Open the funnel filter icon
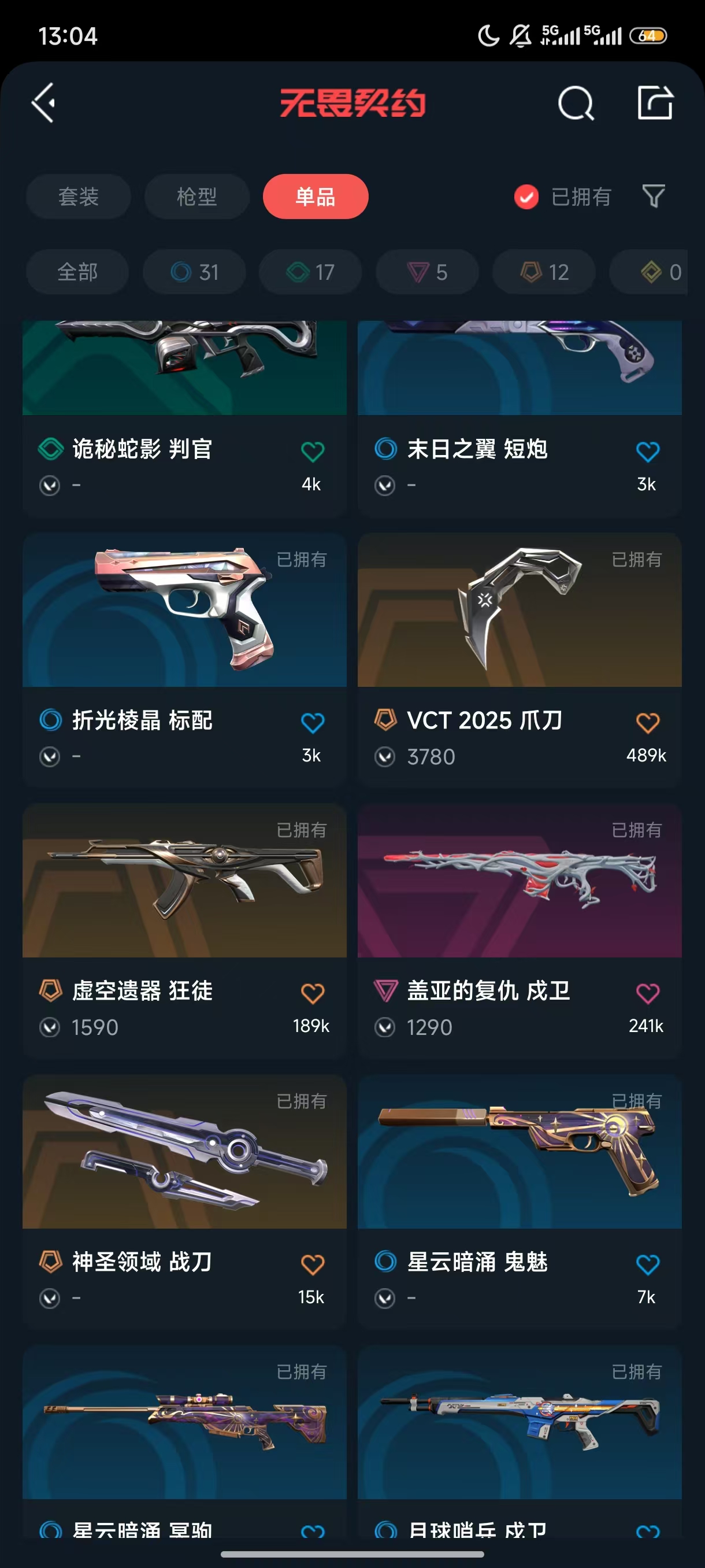This screenshot has width=705, height=1568. [654, 197]
